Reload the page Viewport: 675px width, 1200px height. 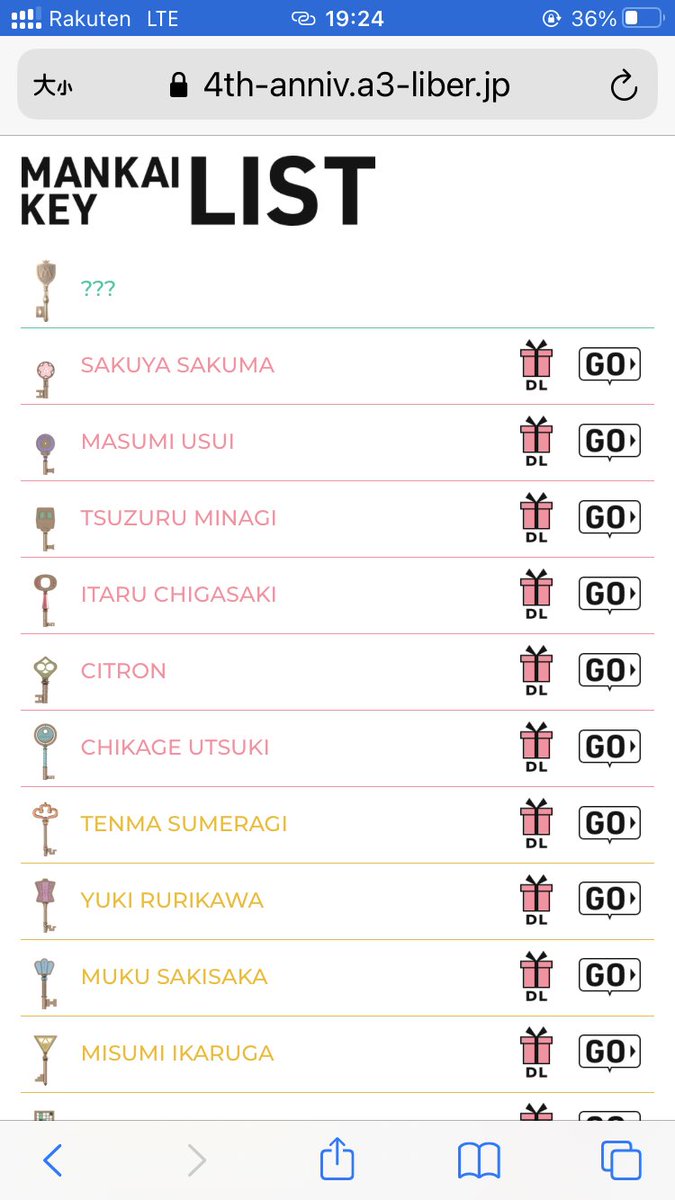pyautogui.click(x=623, y=86)
